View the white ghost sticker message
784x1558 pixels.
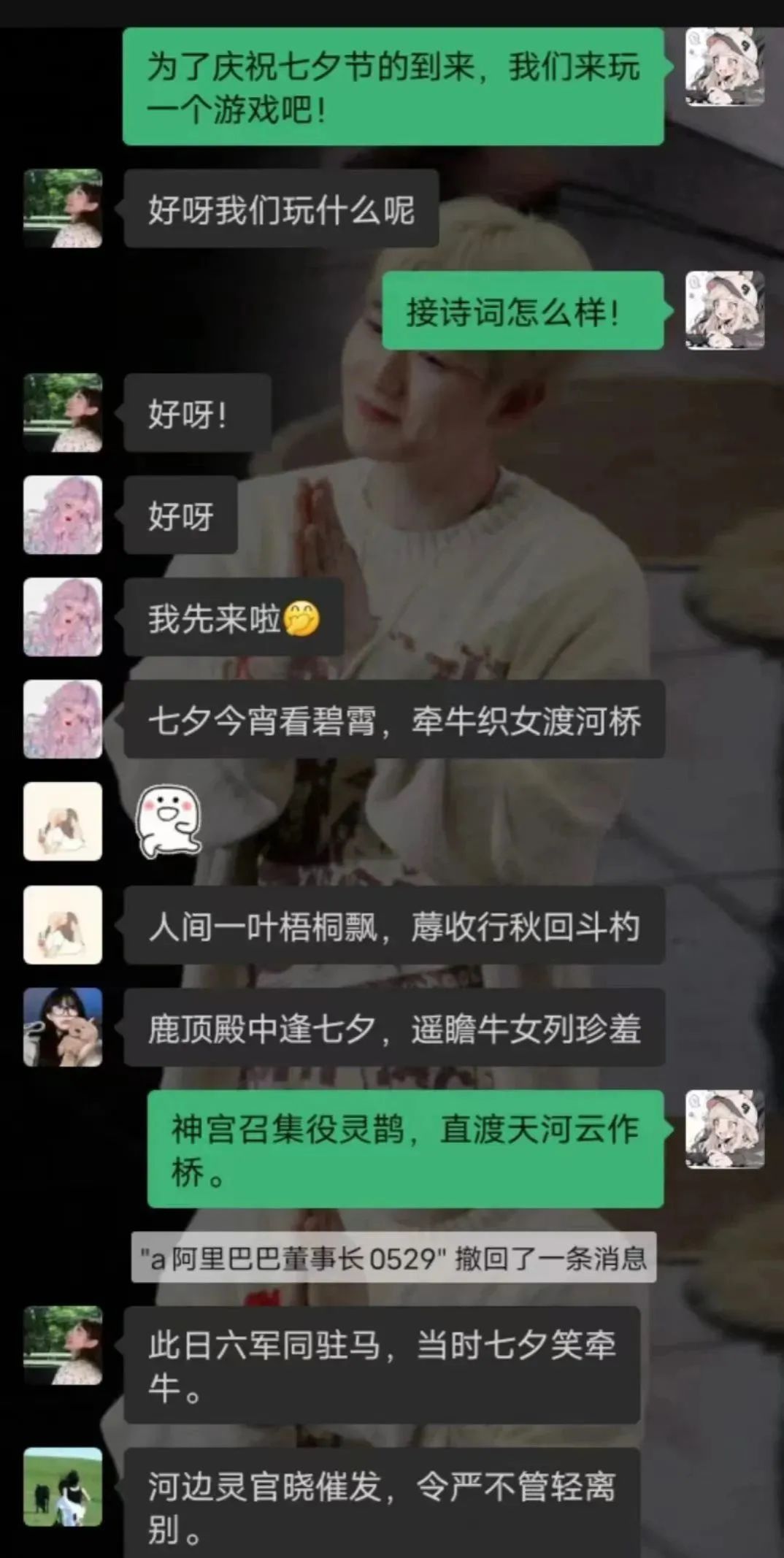169,821
